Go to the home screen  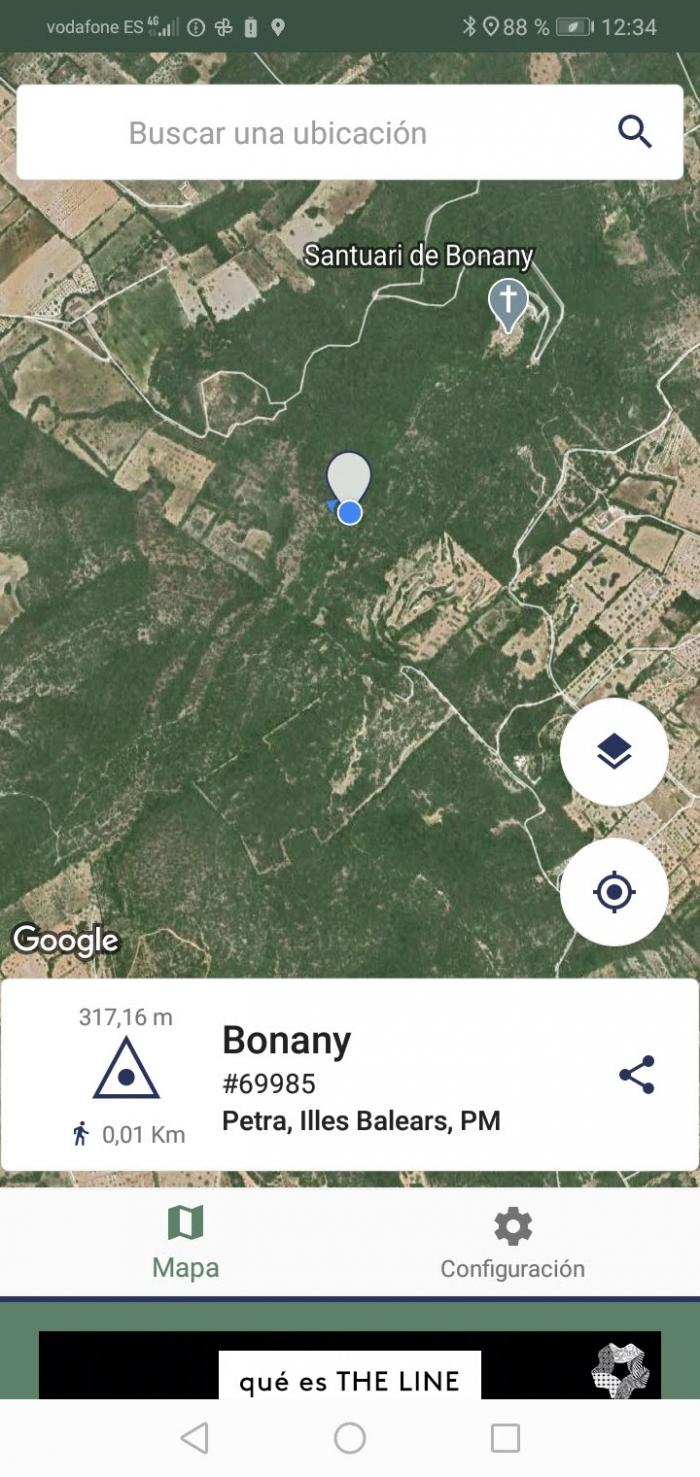coord(350,1438)
